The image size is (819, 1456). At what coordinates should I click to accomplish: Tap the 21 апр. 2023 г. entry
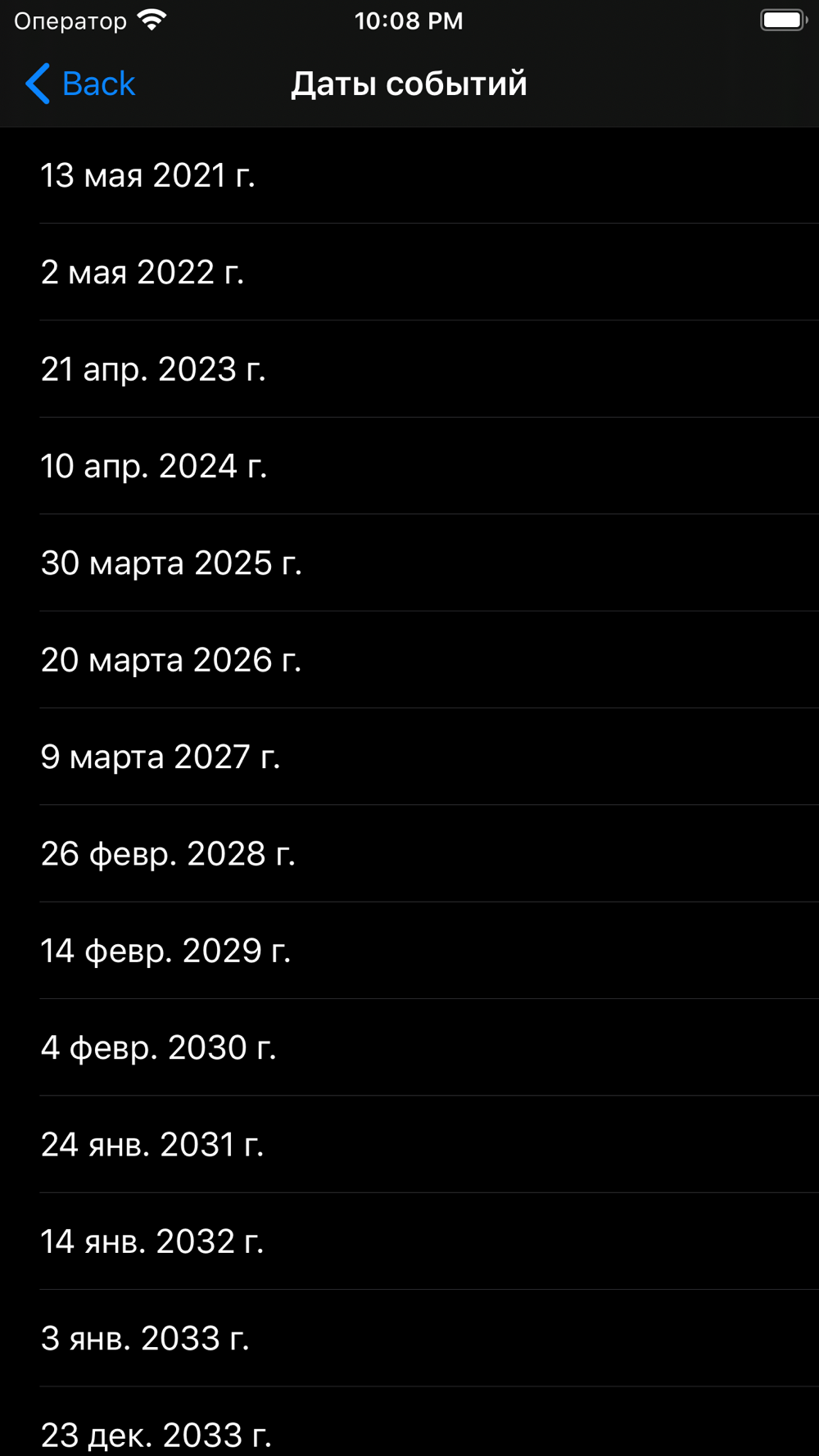coord(409,369)
